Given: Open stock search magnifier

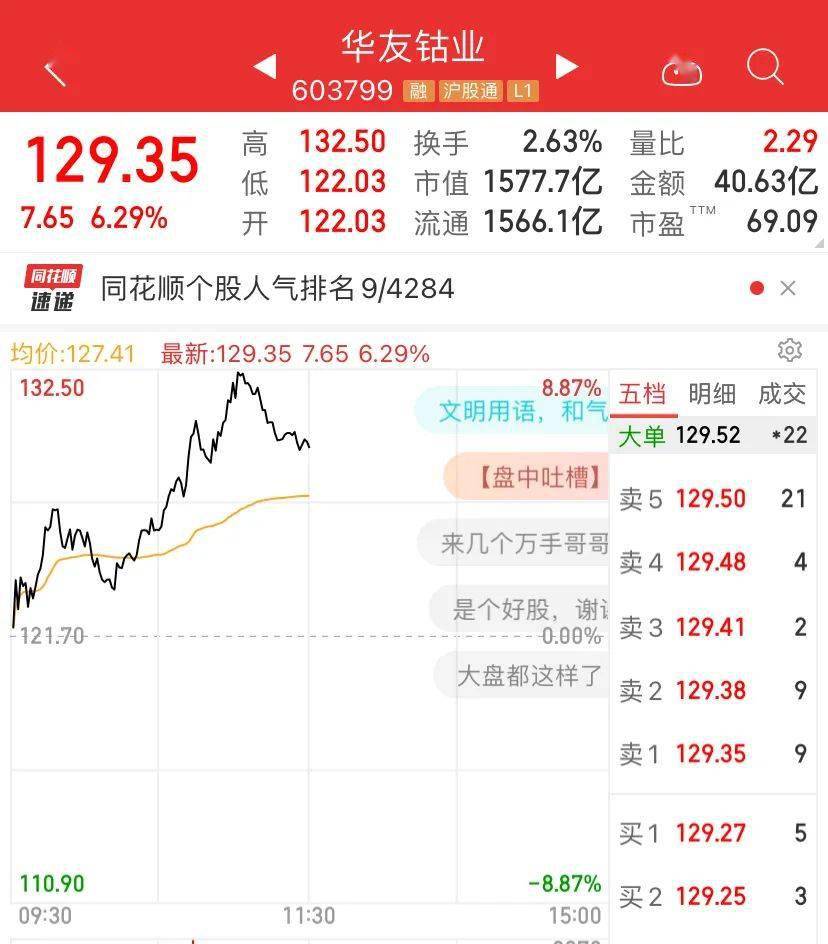Looking at the screenshot, I should tap(765, 68).
